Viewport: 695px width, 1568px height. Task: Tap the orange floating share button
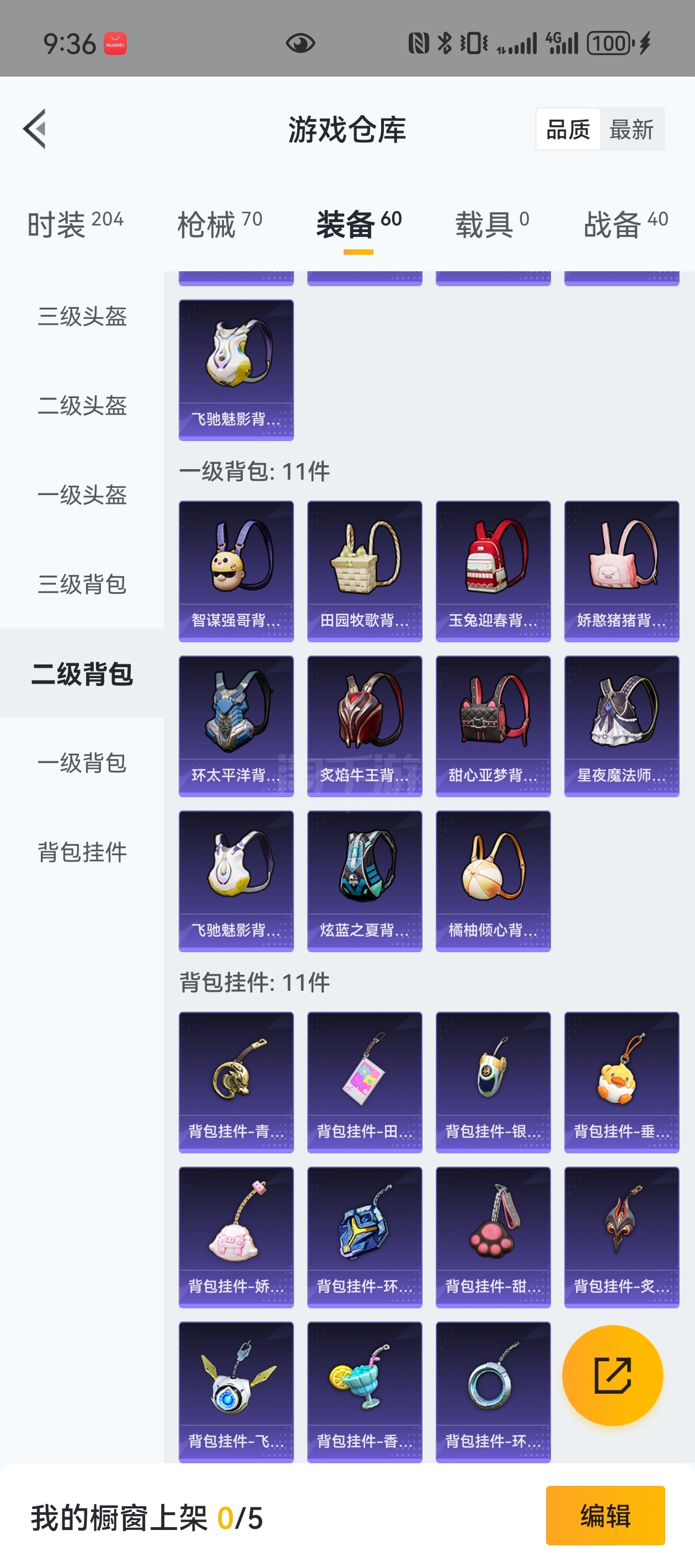(612, 1375)
